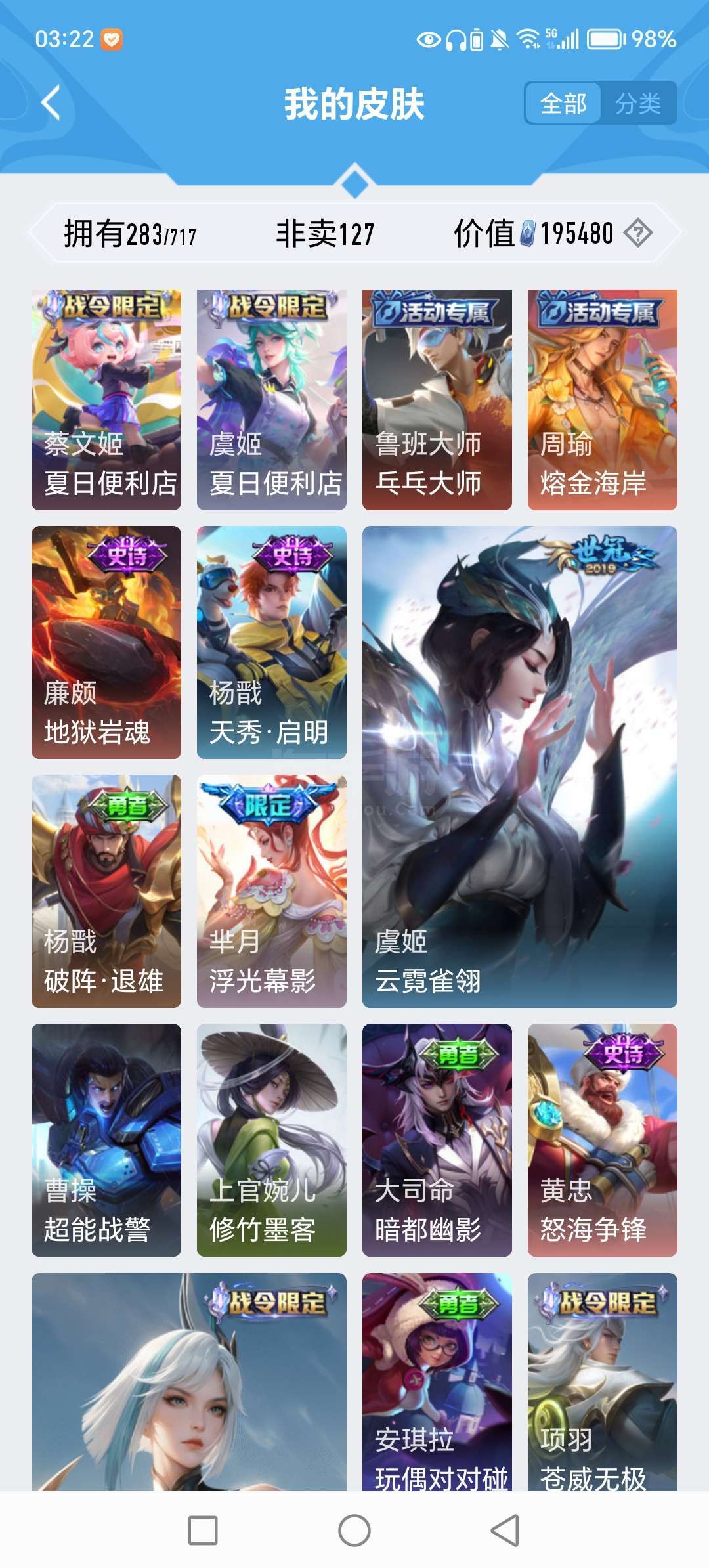Open the large 虞姬 云霓雀翎 card
The image size is (709, 1568).
pyautogui.click(x=520, y=766)
